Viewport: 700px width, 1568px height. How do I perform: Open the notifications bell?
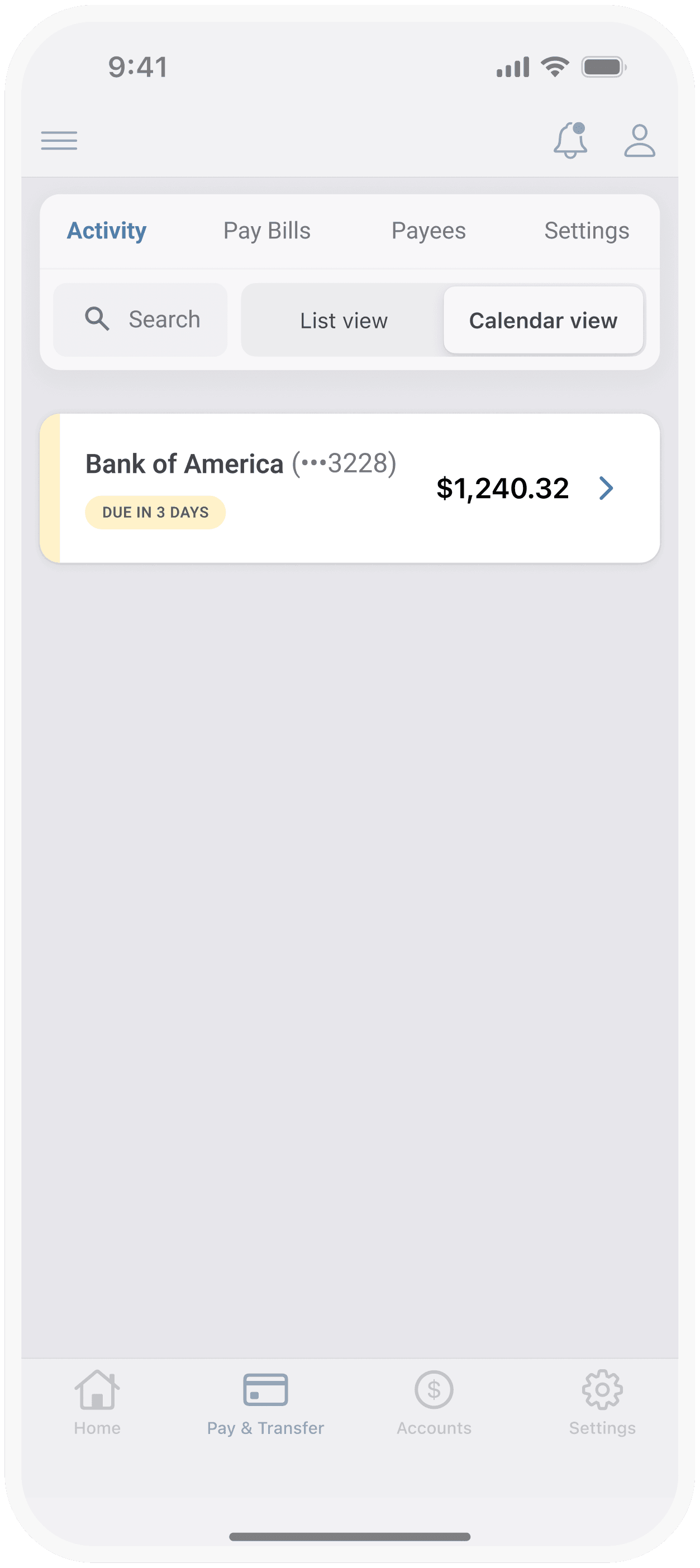[570, 141]
